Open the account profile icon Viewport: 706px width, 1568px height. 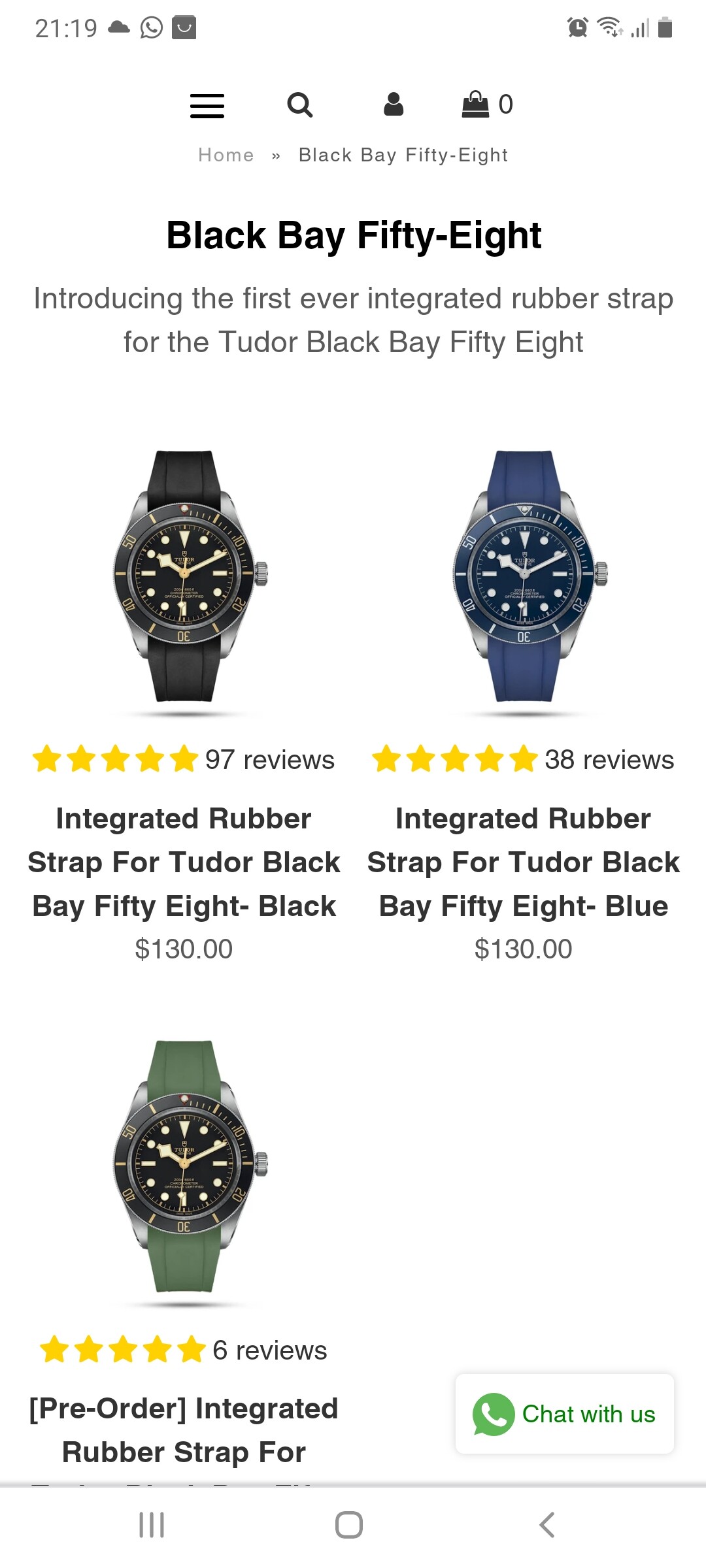[394, 105]
